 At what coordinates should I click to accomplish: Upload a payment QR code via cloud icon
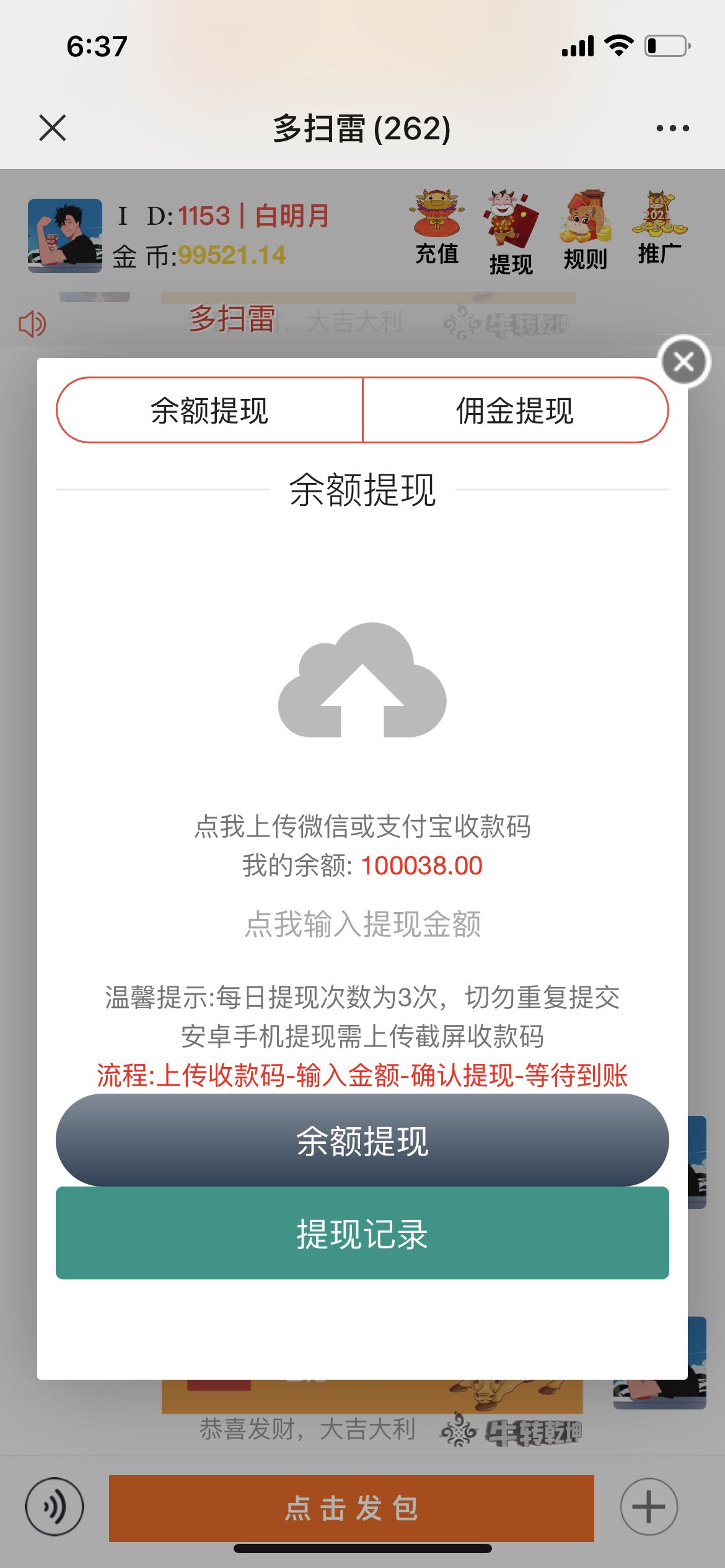[x=362, y=680]
